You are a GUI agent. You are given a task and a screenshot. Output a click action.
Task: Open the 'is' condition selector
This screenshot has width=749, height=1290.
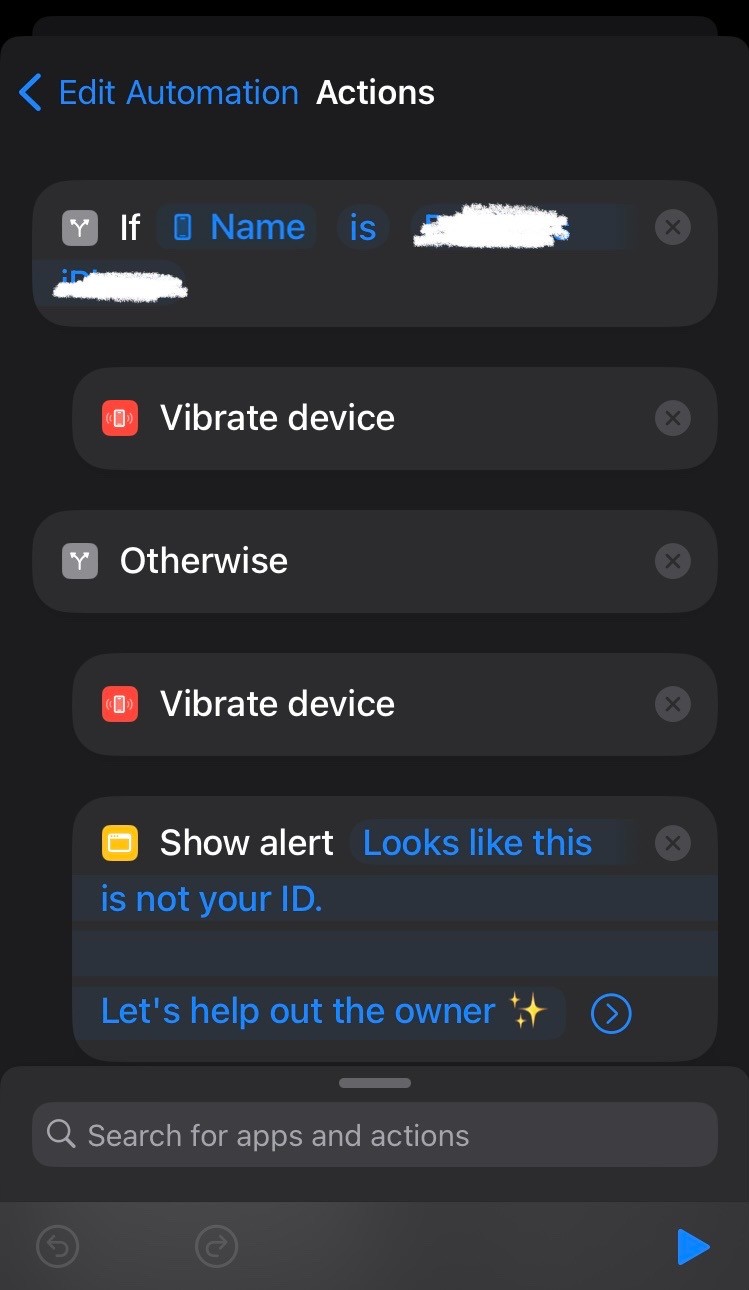[x=363, y=227]
